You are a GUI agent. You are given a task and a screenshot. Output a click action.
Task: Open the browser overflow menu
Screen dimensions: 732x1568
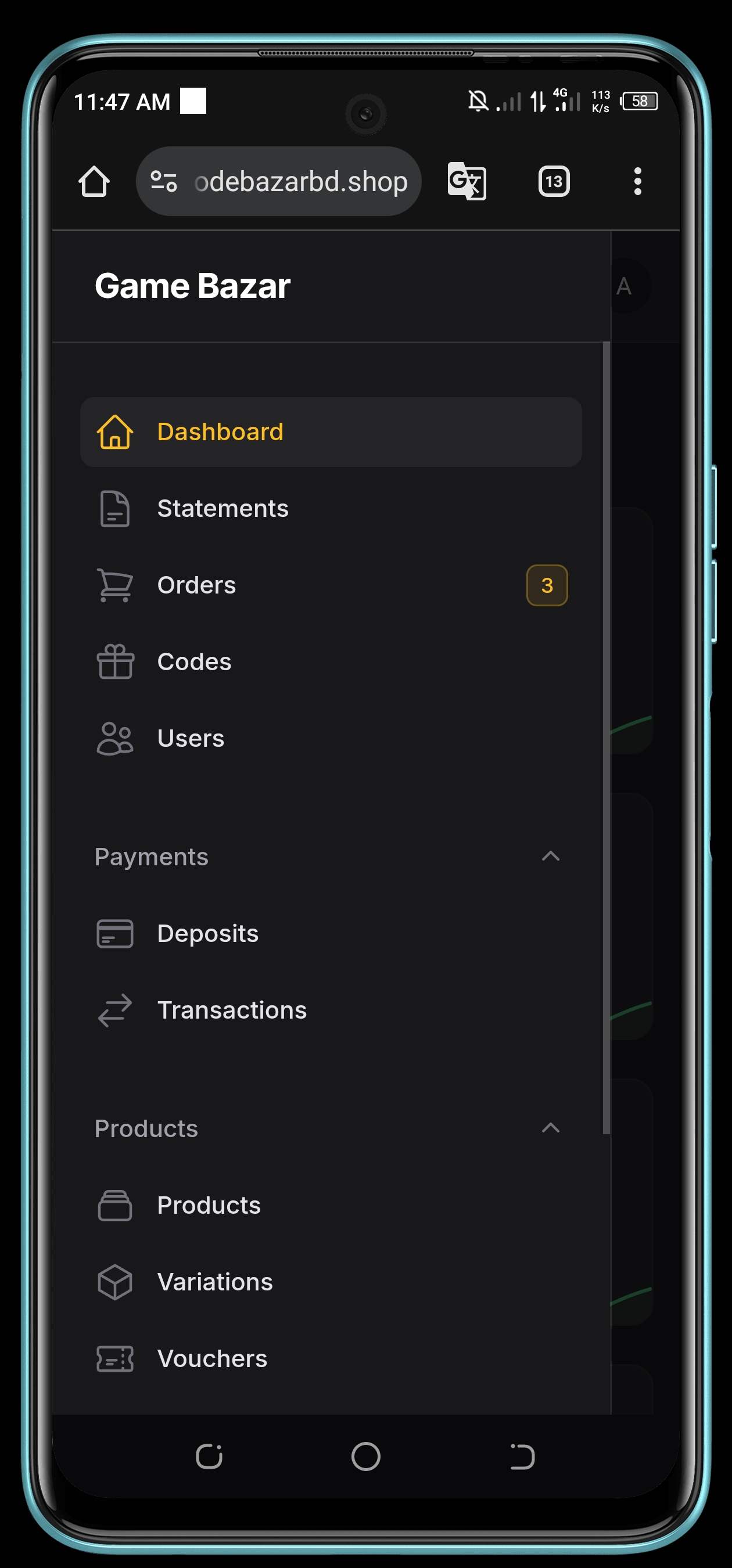point(637,181)
